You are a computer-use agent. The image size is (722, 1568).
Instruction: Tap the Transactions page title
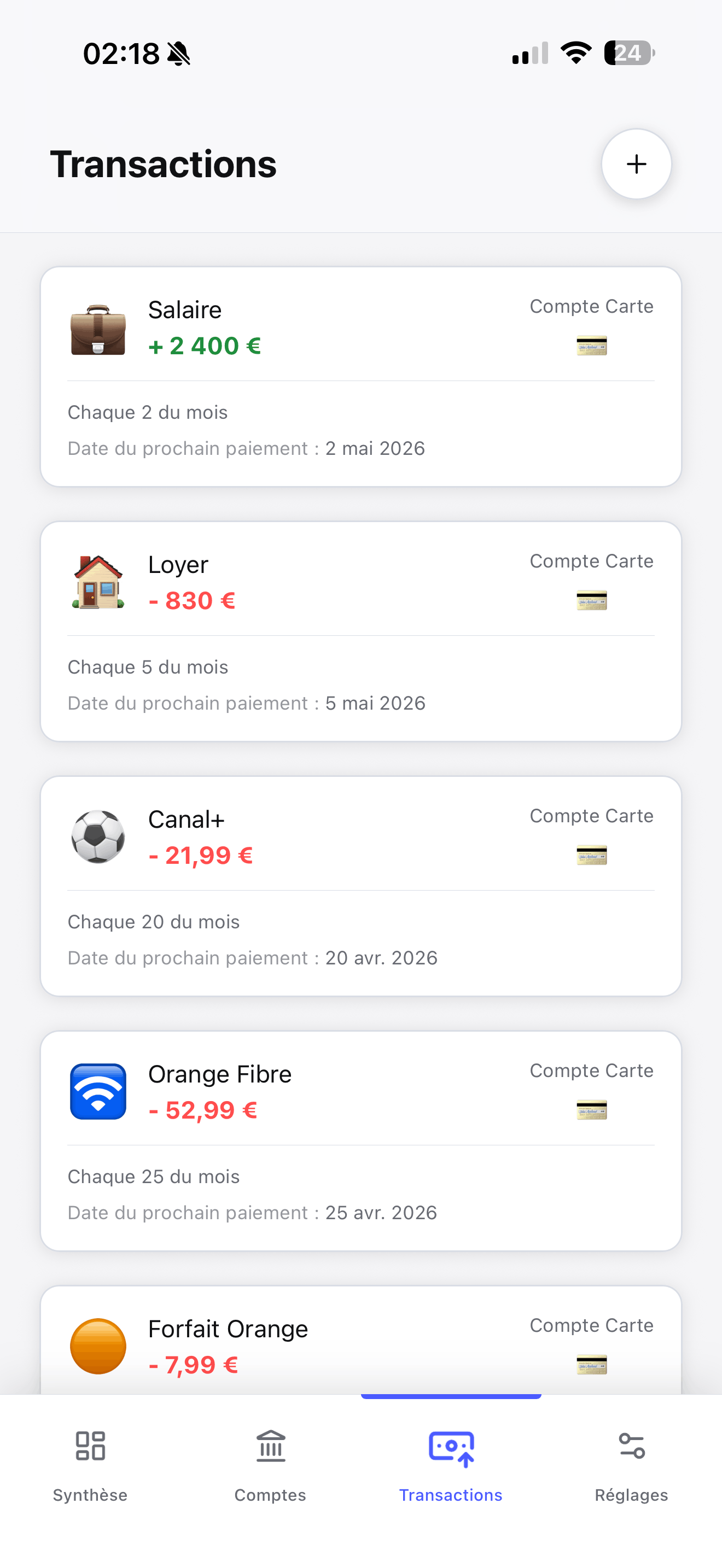click(163, 163)
